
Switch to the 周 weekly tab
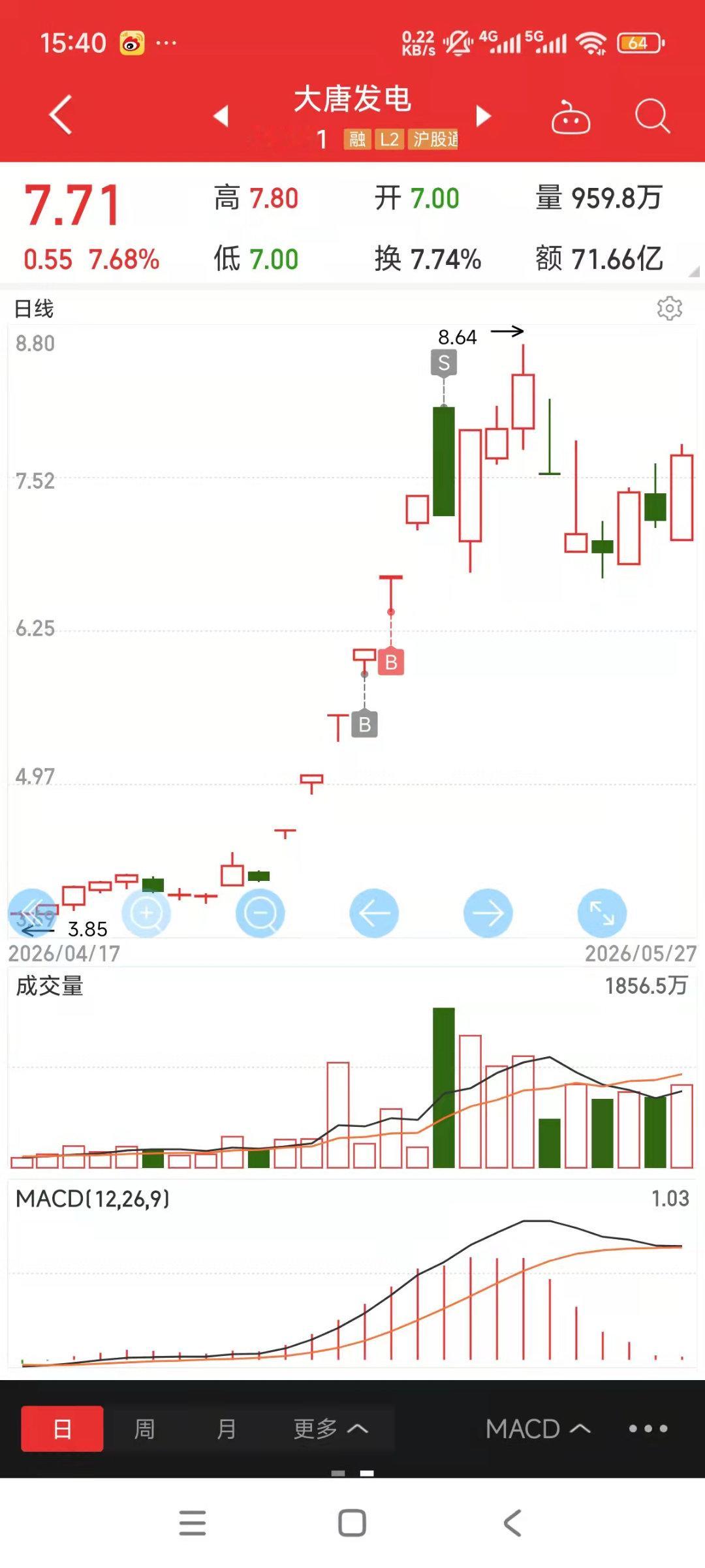pyautogui.click(x=144, y=1428)
